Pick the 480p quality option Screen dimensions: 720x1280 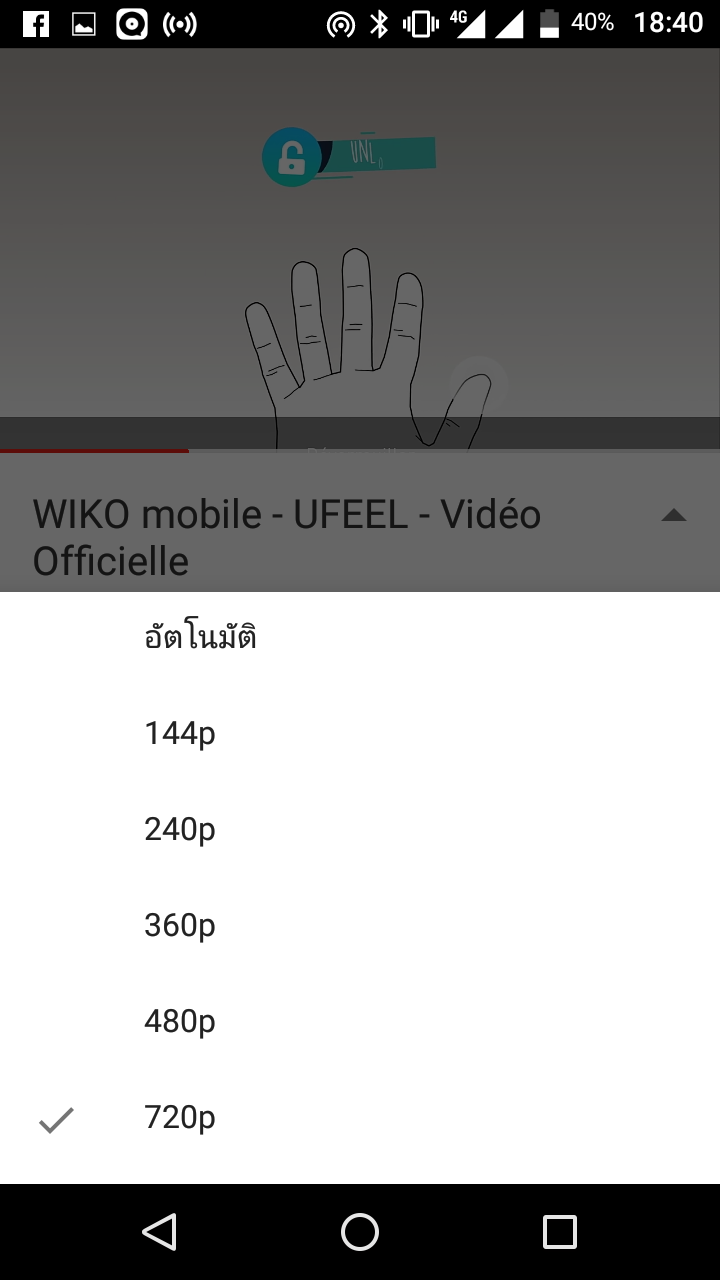pos(180,1022)
